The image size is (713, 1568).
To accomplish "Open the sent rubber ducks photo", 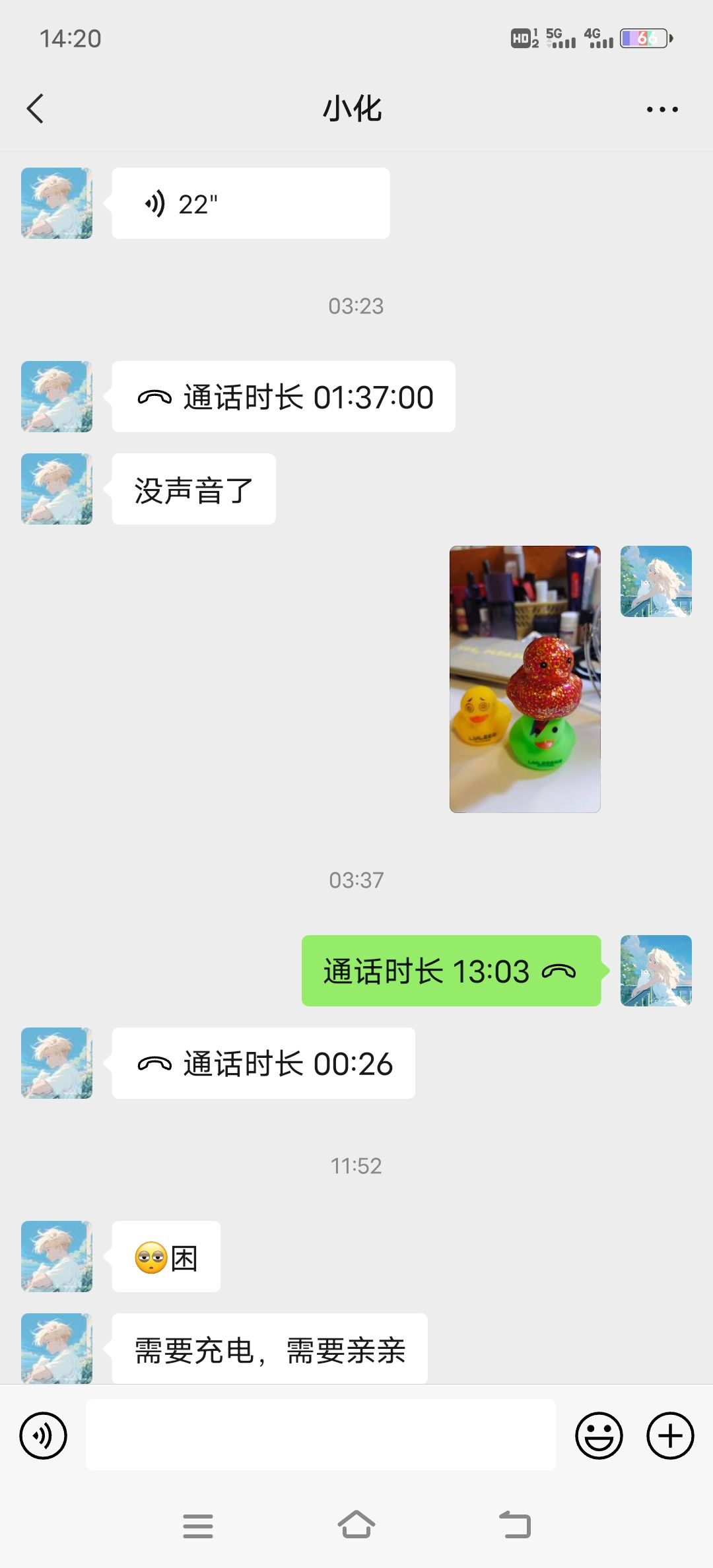I will (x=525, y=679).
